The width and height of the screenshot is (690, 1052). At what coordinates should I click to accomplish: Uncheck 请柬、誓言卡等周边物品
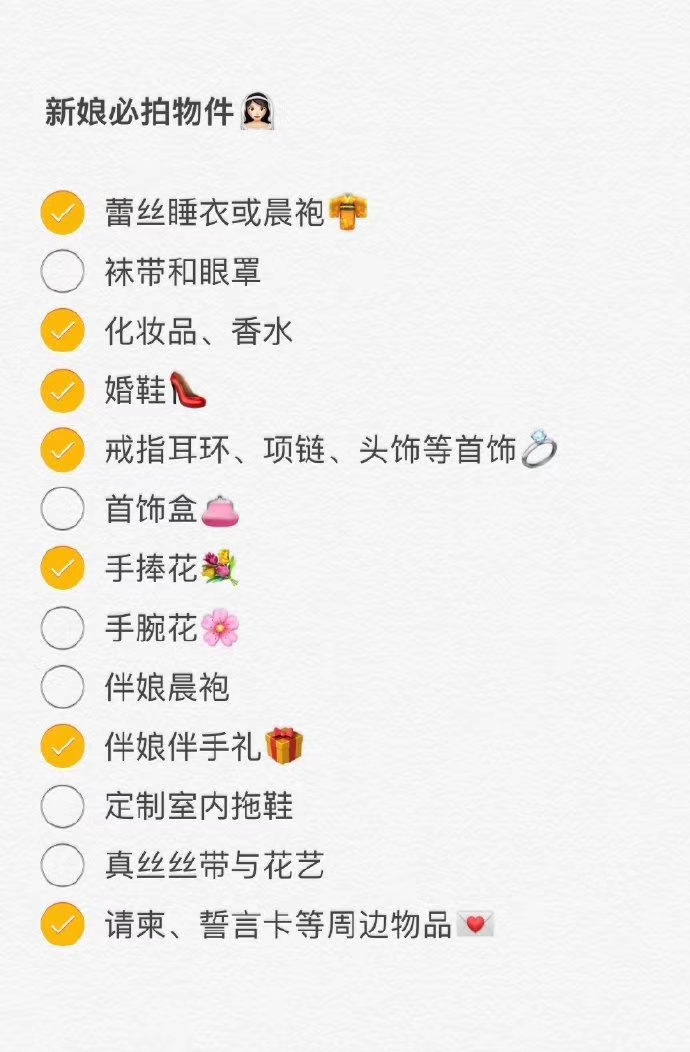pos(62,924)
